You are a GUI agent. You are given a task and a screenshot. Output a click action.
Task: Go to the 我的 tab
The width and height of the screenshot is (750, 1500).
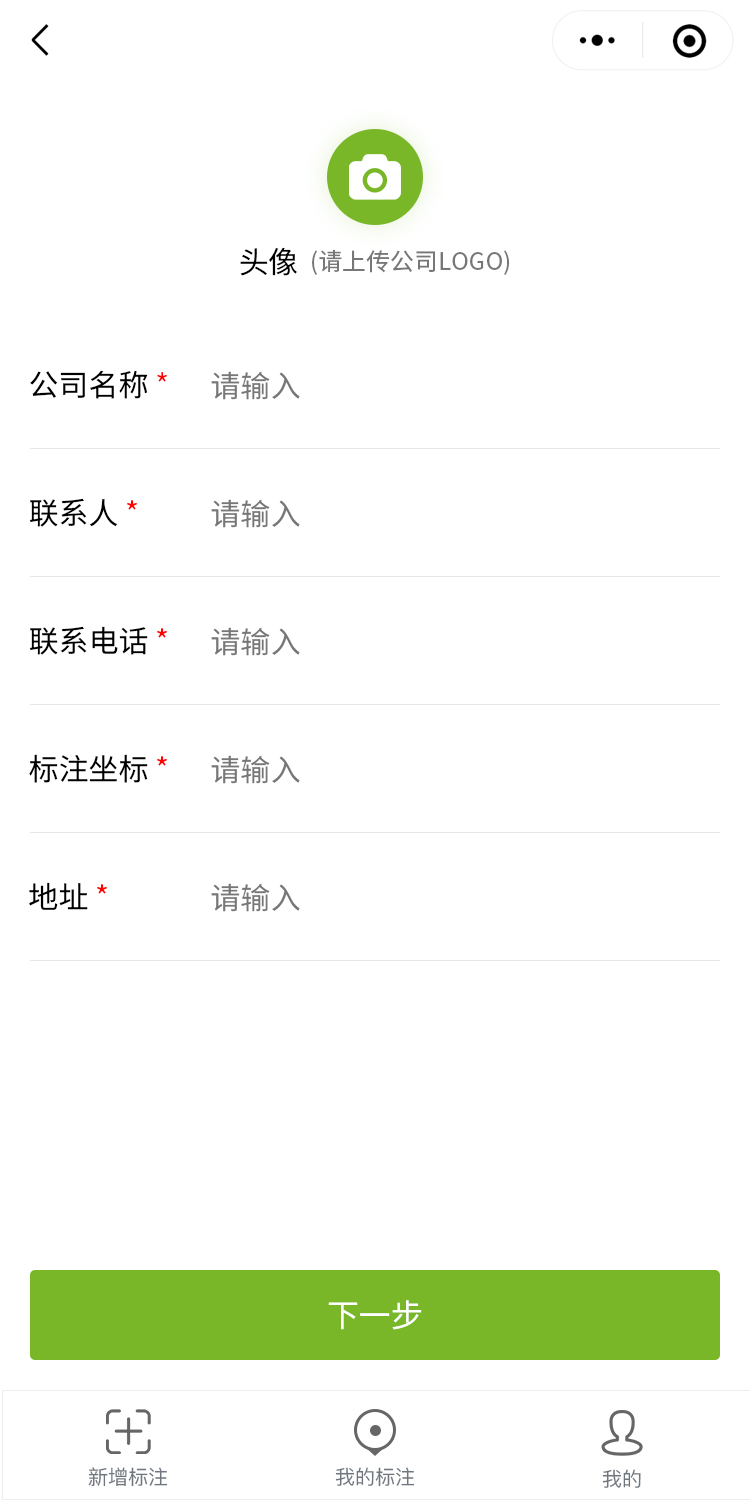[622, 1446]
